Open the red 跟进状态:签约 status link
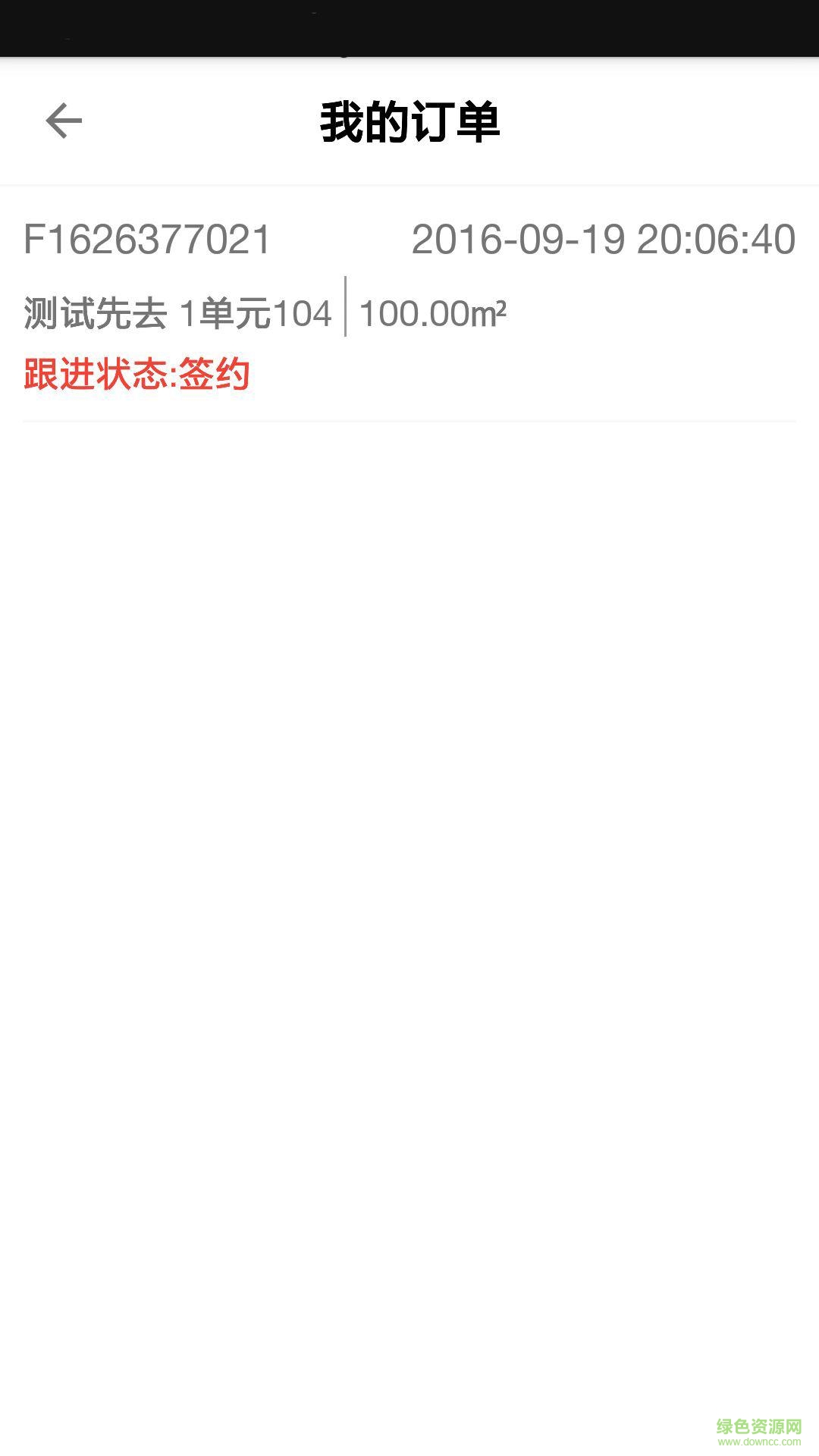The image size is (819, 1456). (x=138, y=373)
